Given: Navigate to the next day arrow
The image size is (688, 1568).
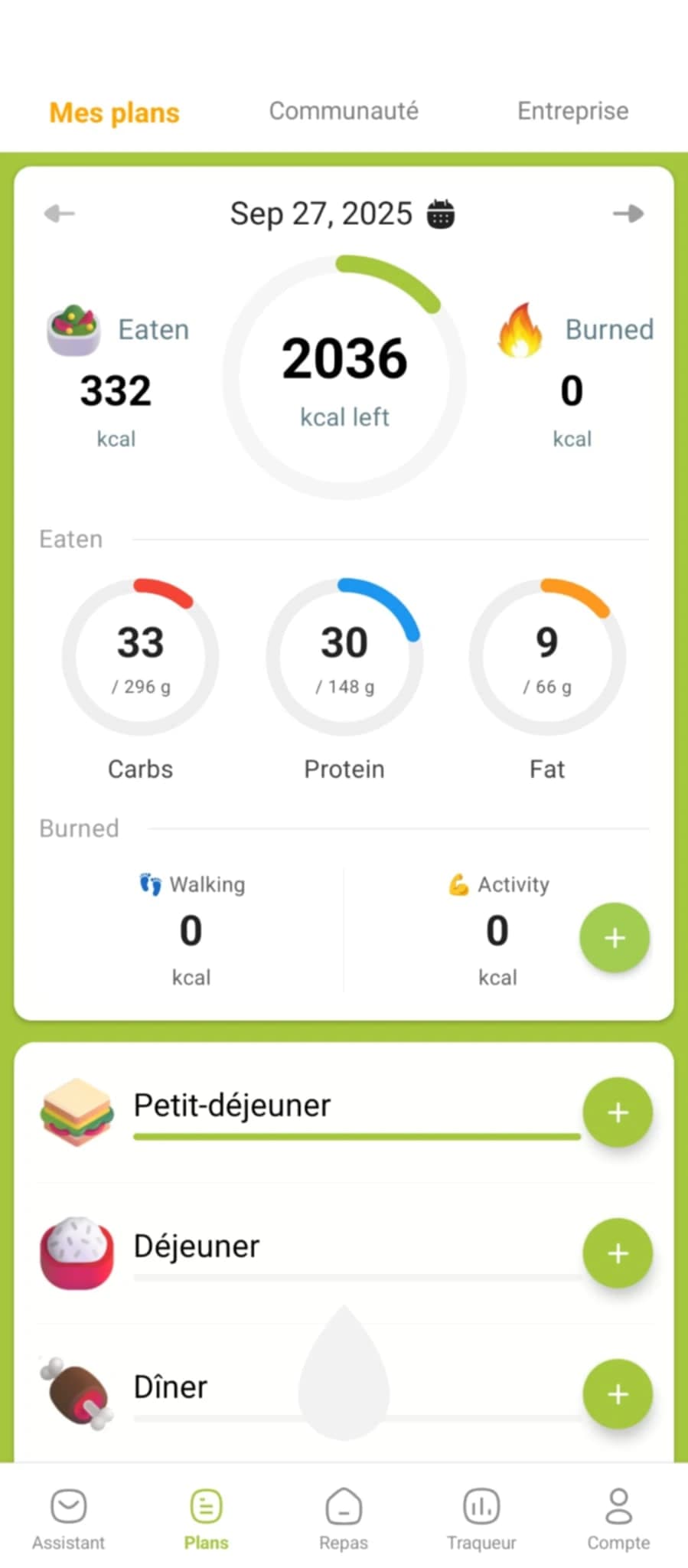Looking at the screenshot, I should [628, 214].
